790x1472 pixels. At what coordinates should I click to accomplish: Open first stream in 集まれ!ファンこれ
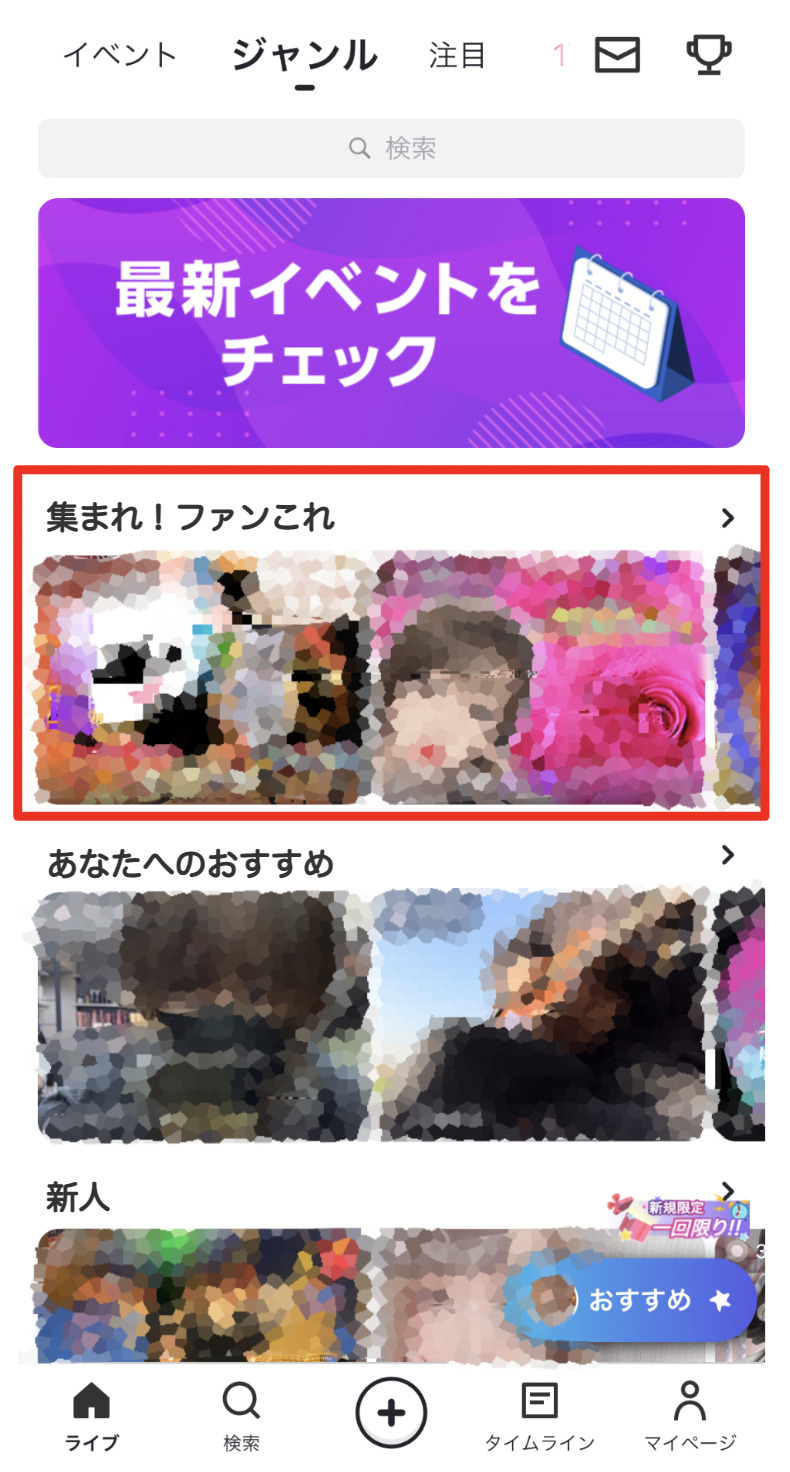pyautogui.click(x=200, y=678)
